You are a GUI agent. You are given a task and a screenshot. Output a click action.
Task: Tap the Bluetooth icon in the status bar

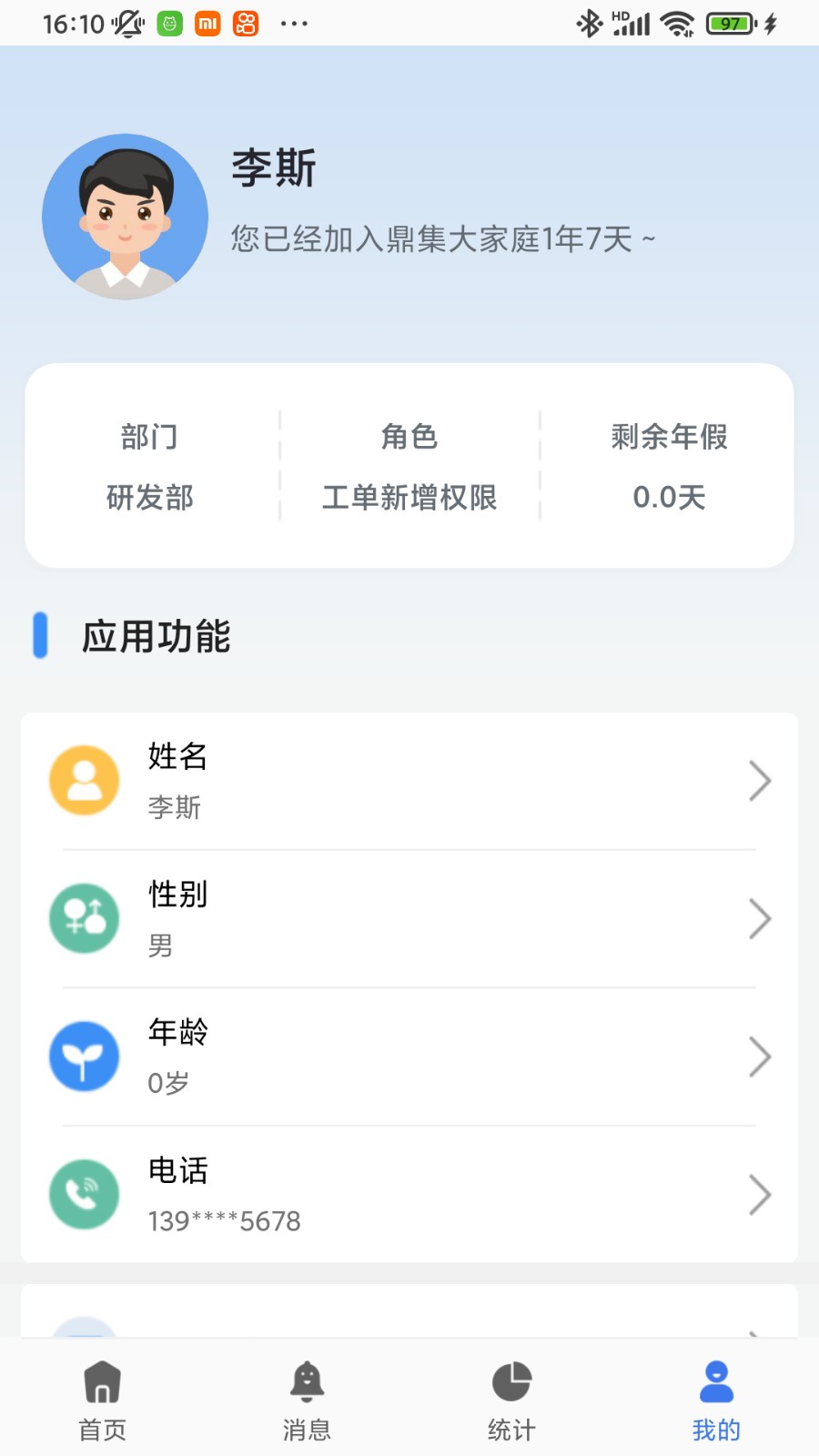(x=588, y=24)
